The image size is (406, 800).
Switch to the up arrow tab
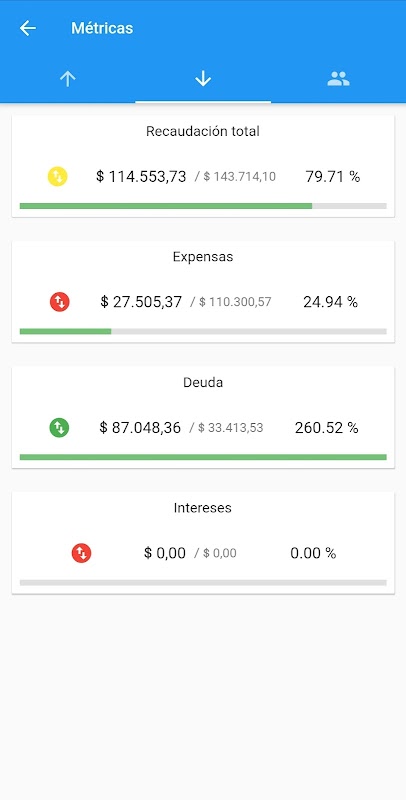[67, 79]
